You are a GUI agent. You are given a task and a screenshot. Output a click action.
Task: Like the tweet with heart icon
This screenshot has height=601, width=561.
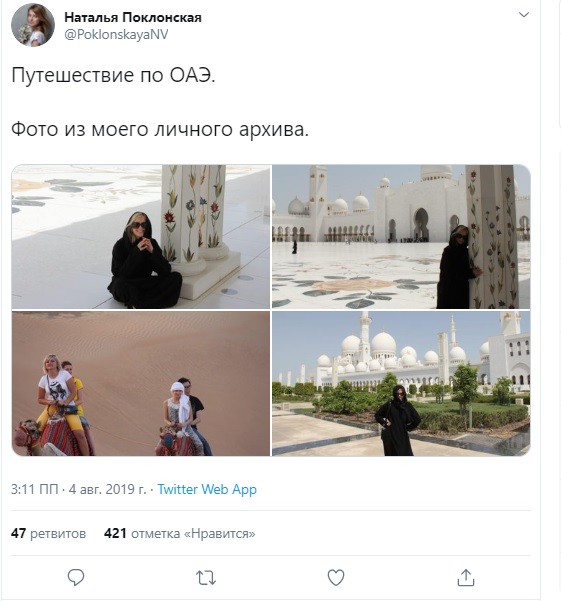(x=336, y=578)
